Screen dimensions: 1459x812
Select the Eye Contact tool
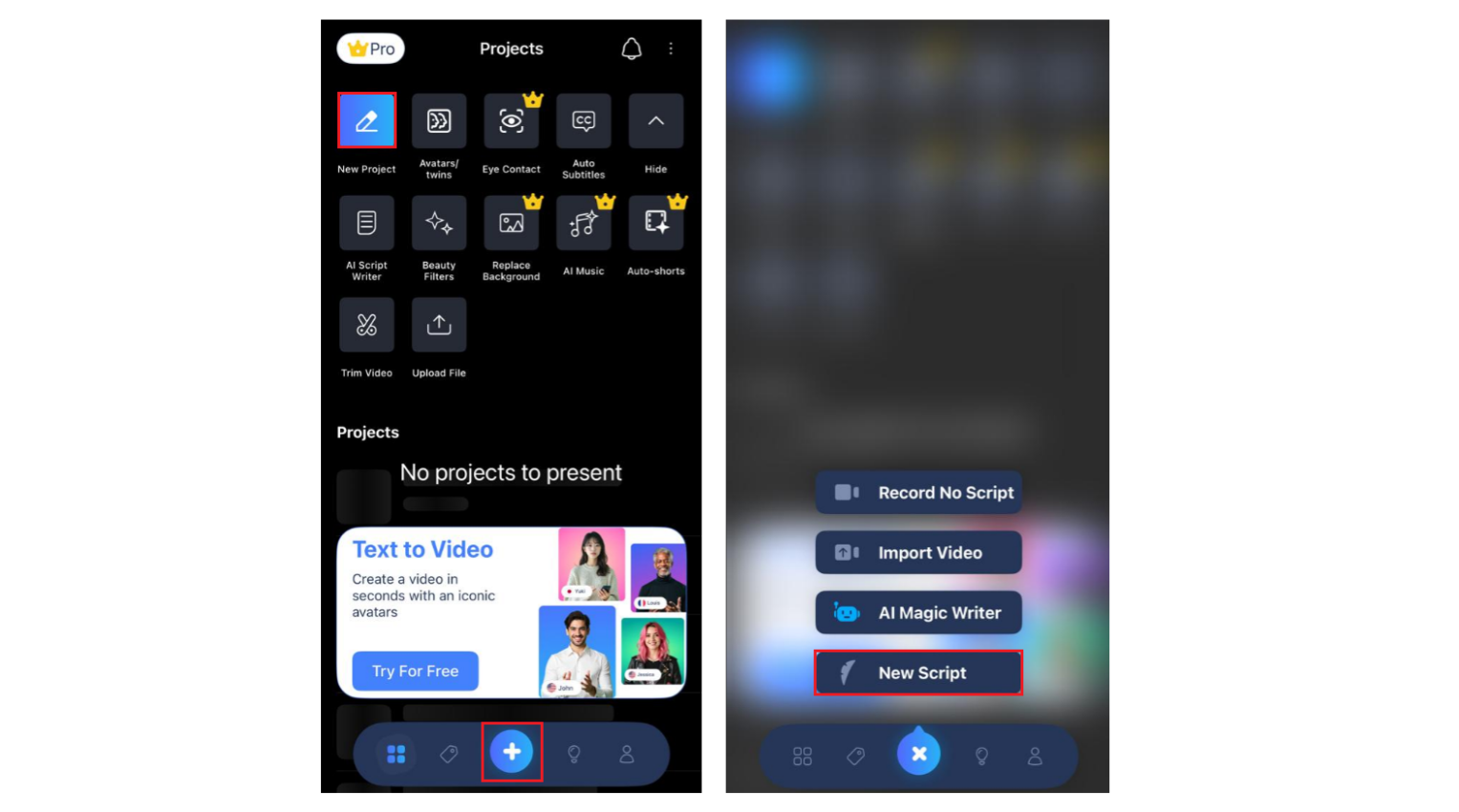pyautogui.click(x=511, y=121)
